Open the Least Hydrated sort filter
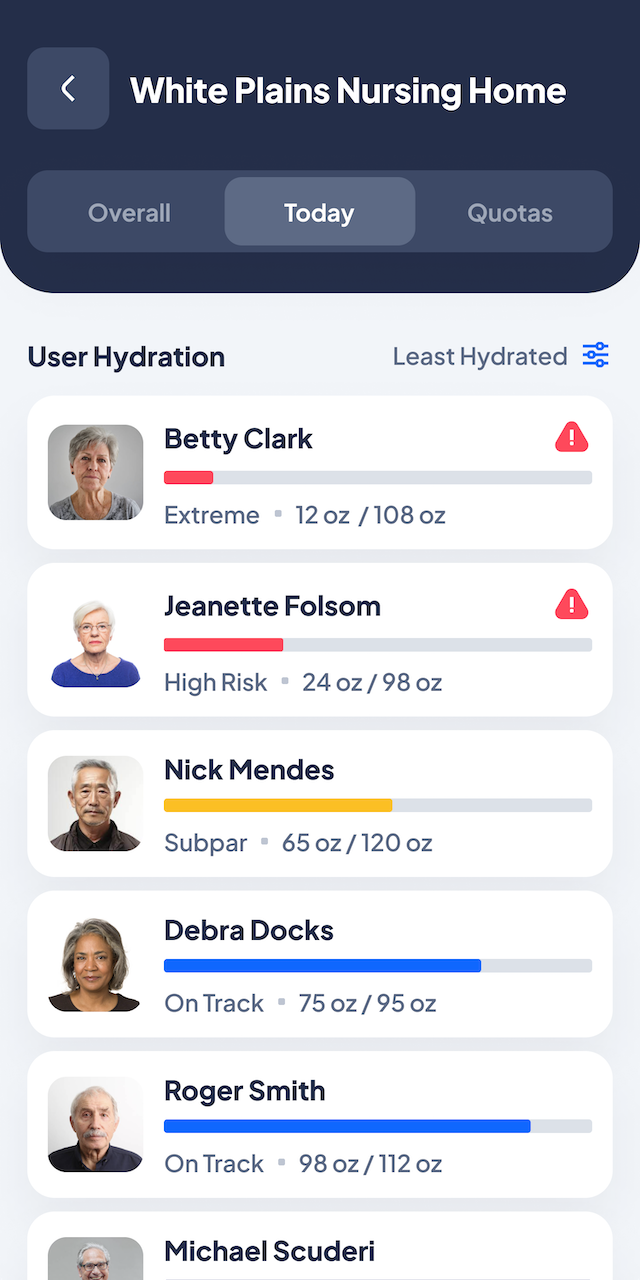The height and width of the screenshot is (1280, 640). click(501, 356)
